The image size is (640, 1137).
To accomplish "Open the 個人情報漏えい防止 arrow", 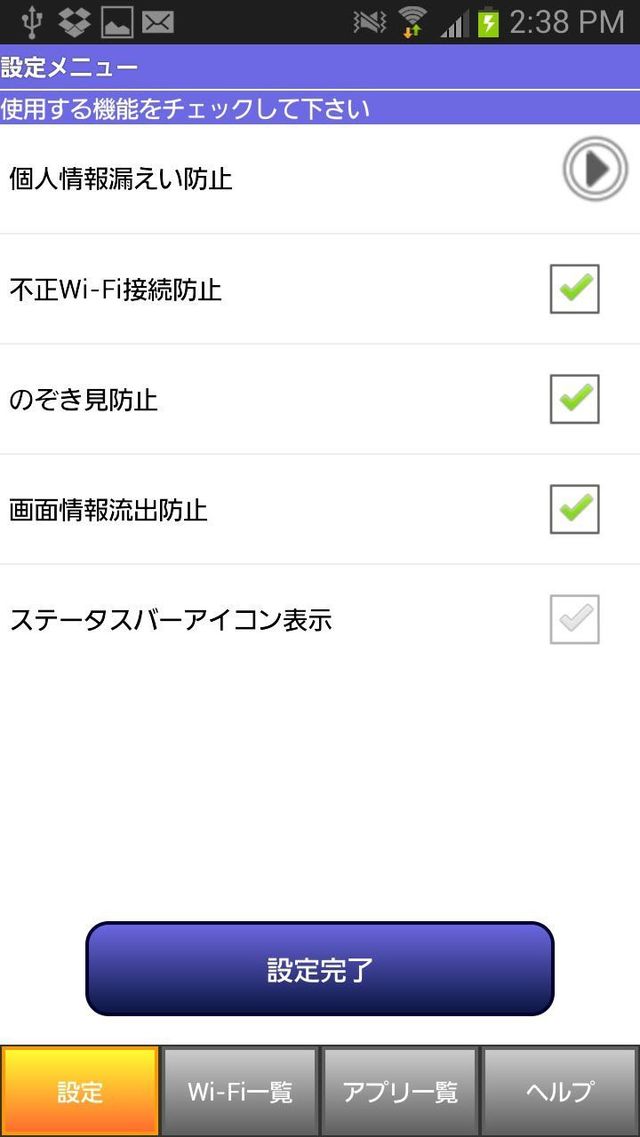I will [x=595, y=170].
